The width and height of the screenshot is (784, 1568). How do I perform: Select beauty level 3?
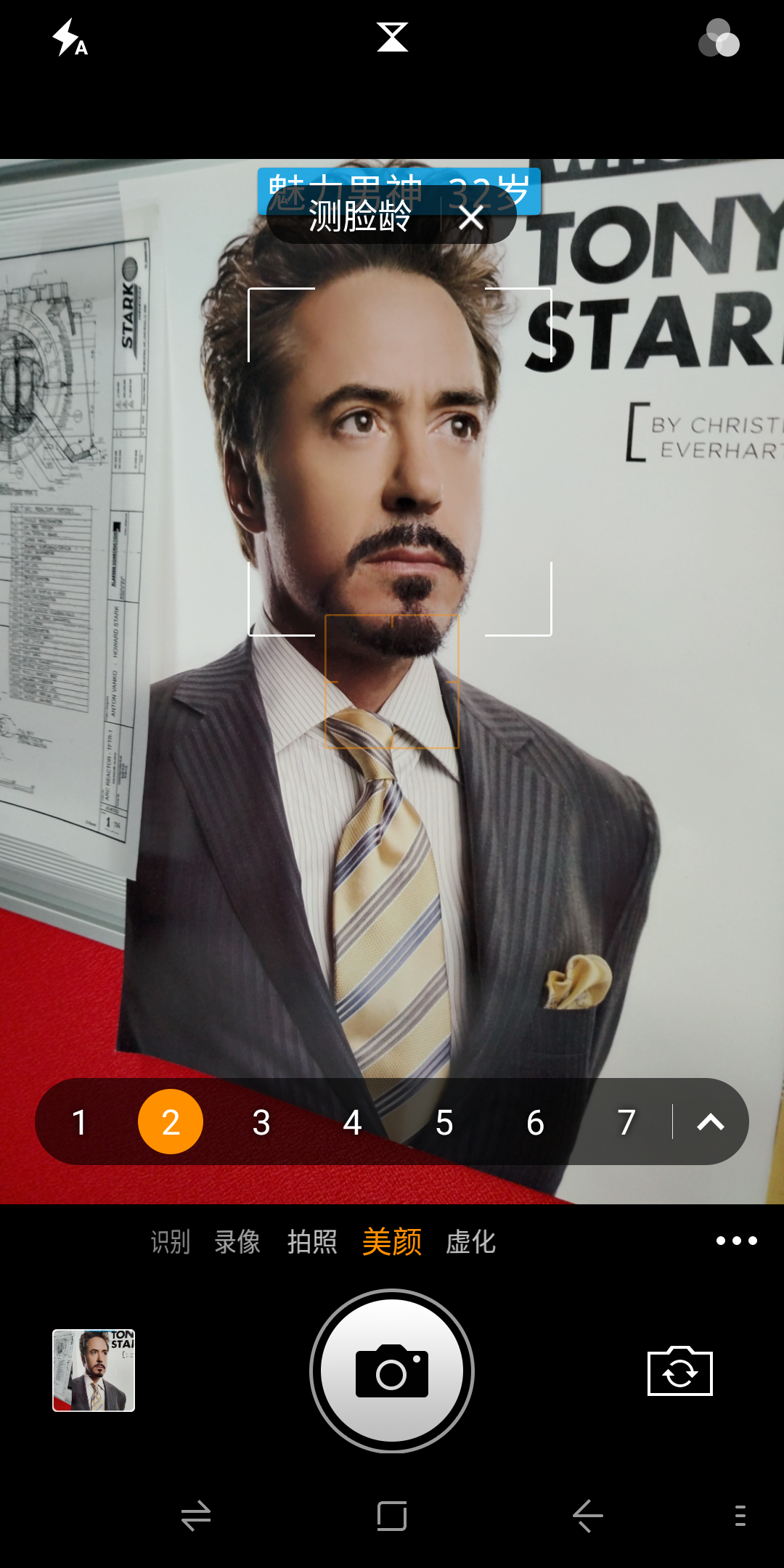click(x=261, y=1122)
